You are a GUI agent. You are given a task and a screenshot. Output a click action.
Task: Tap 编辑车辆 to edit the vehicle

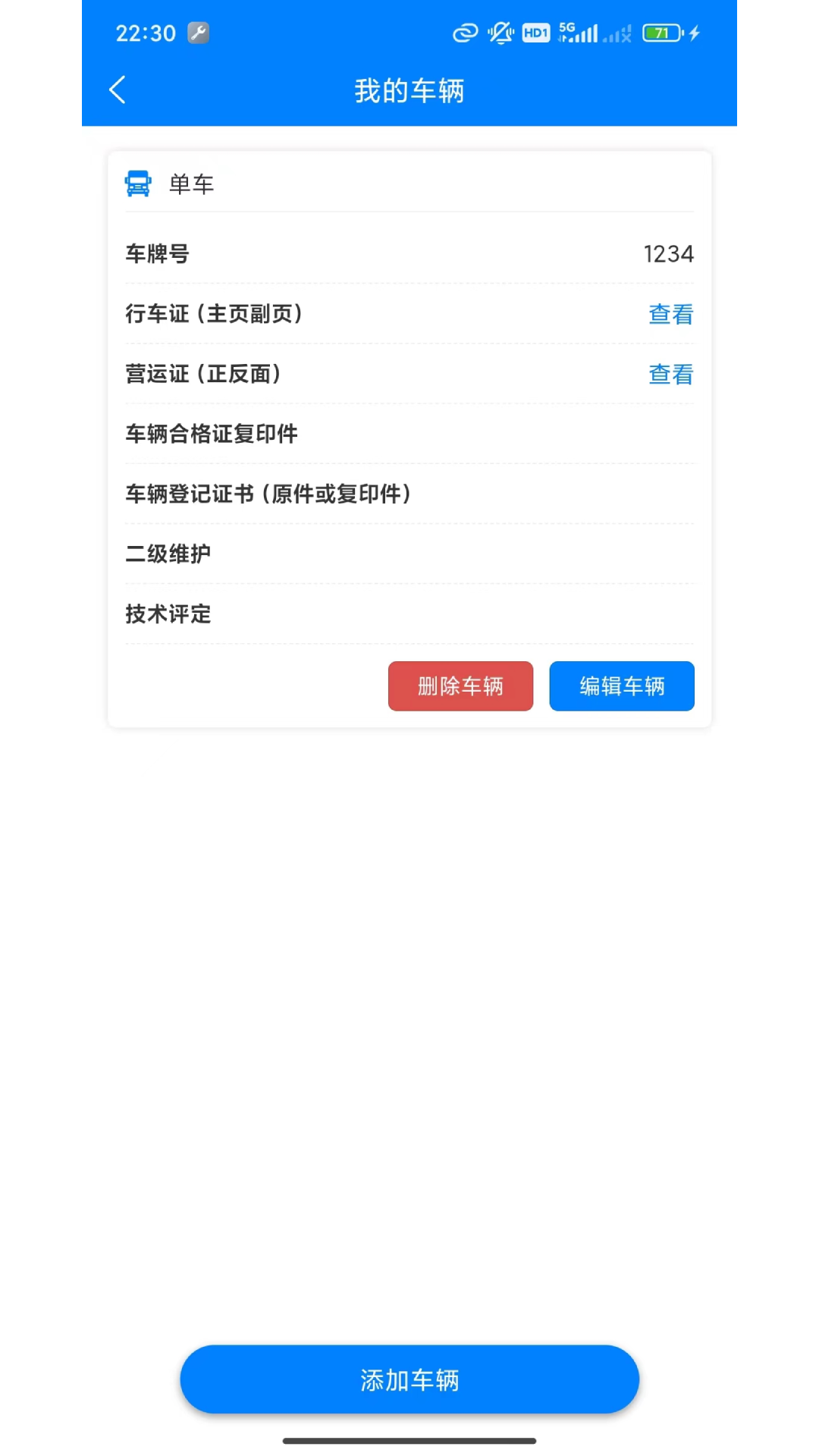(x=622, y=686)
